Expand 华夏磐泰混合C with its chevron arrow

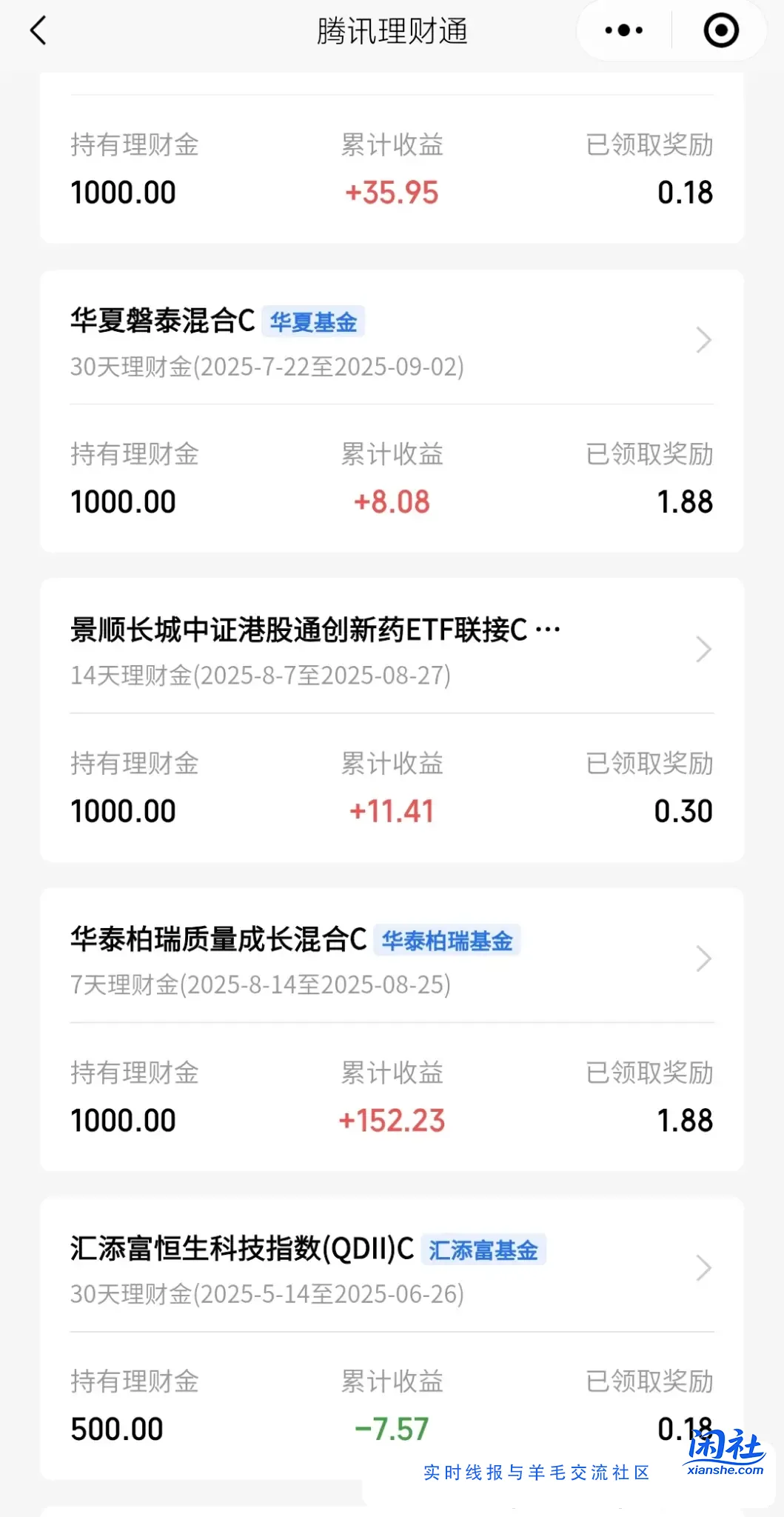(705, 340)
